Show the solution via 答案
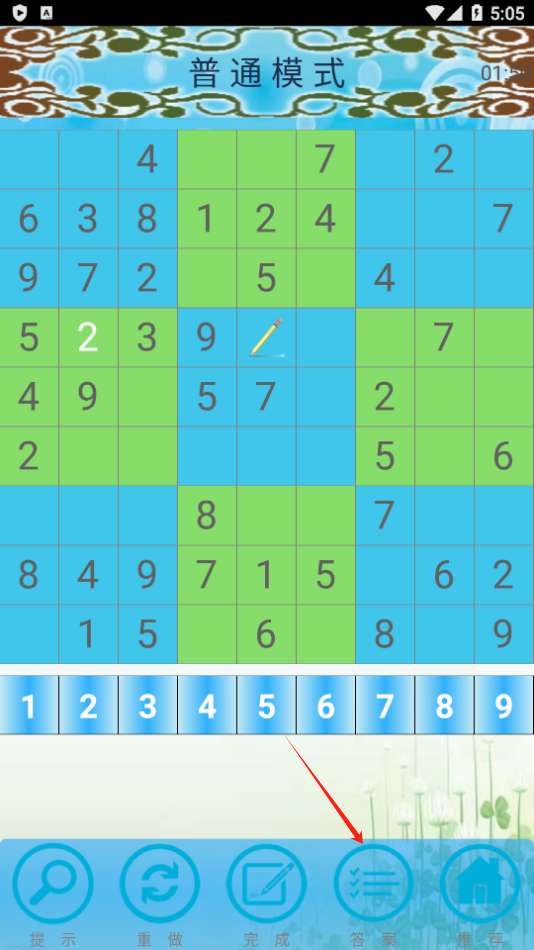Viewport: 534px width, 950px height. point(373,883)
